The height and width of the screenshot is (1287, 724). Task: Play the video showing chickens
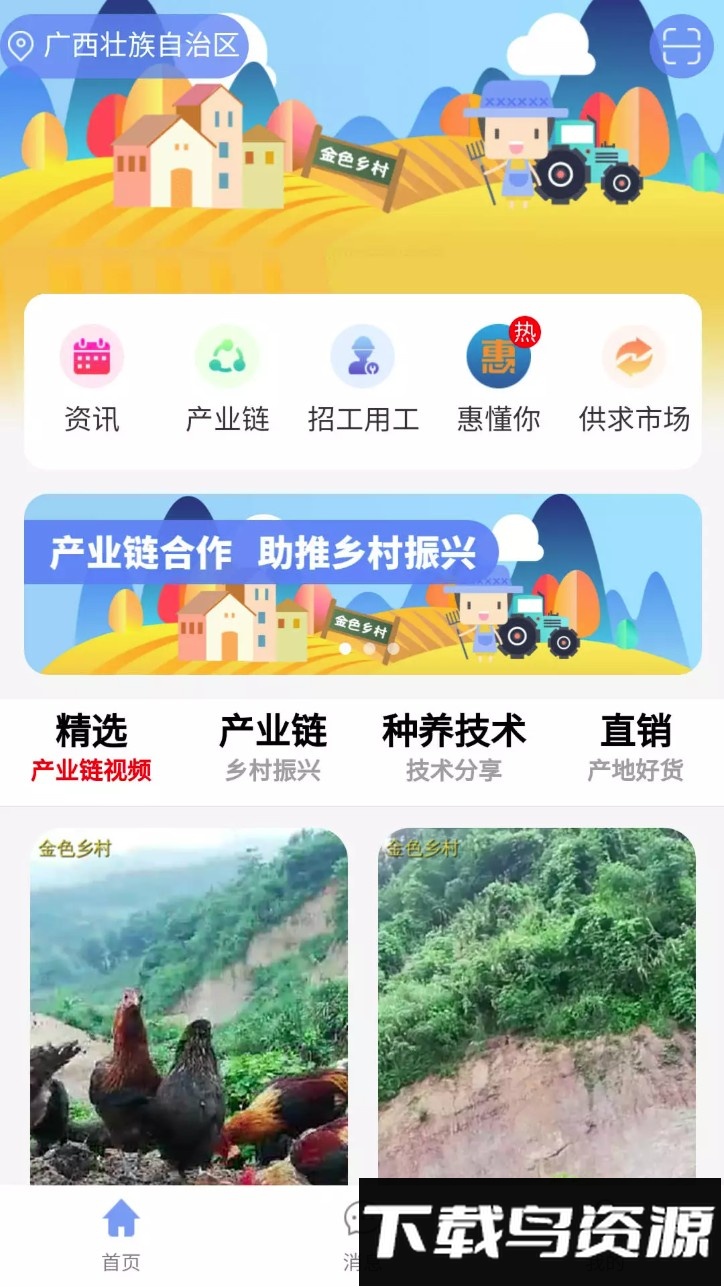189,1005
